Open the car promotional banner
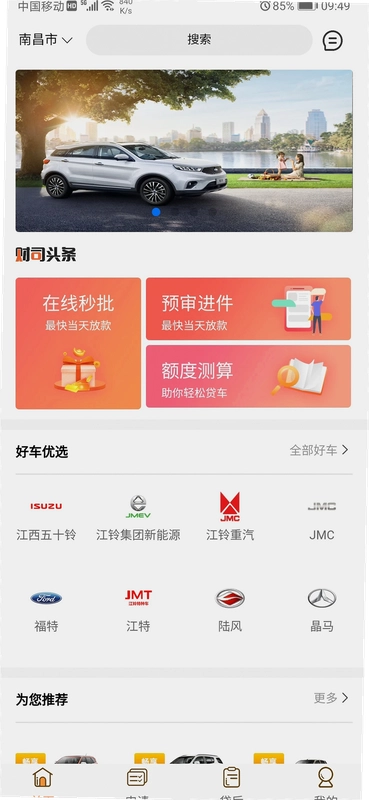Image resolution: width=369 pixels, height=800 pixels. (x=184, y=151)
